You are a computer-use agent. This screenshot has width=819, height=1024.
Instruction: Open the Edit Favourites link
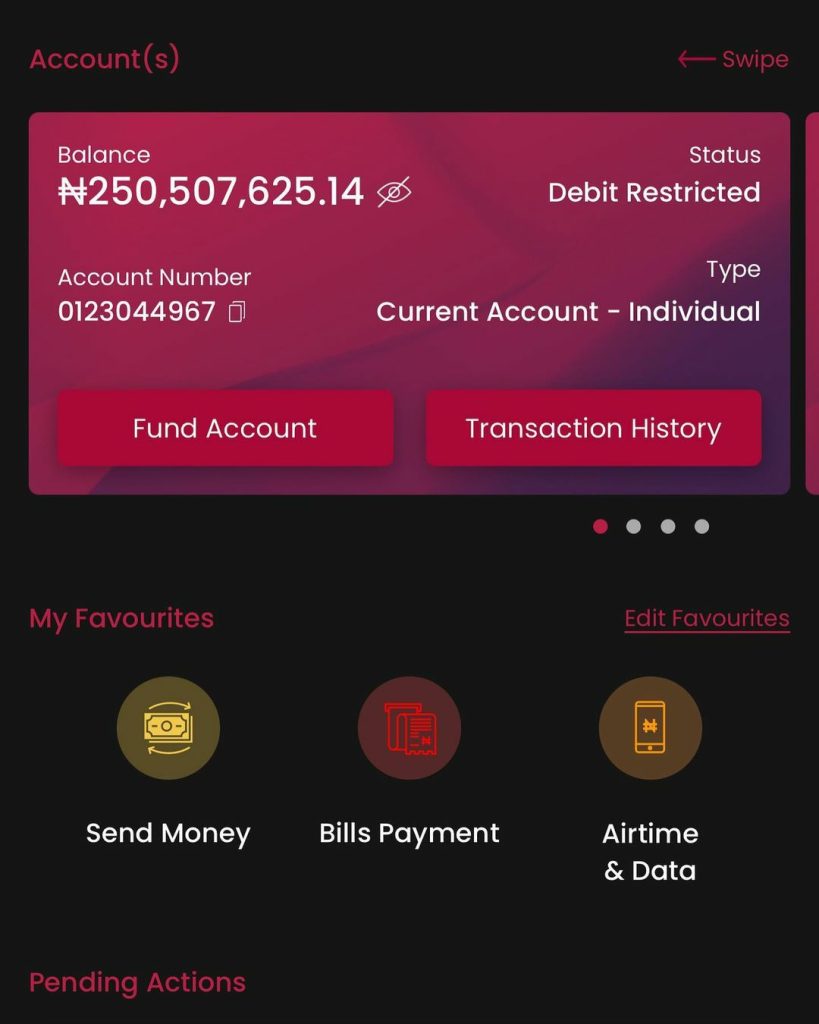click(706, 618)
